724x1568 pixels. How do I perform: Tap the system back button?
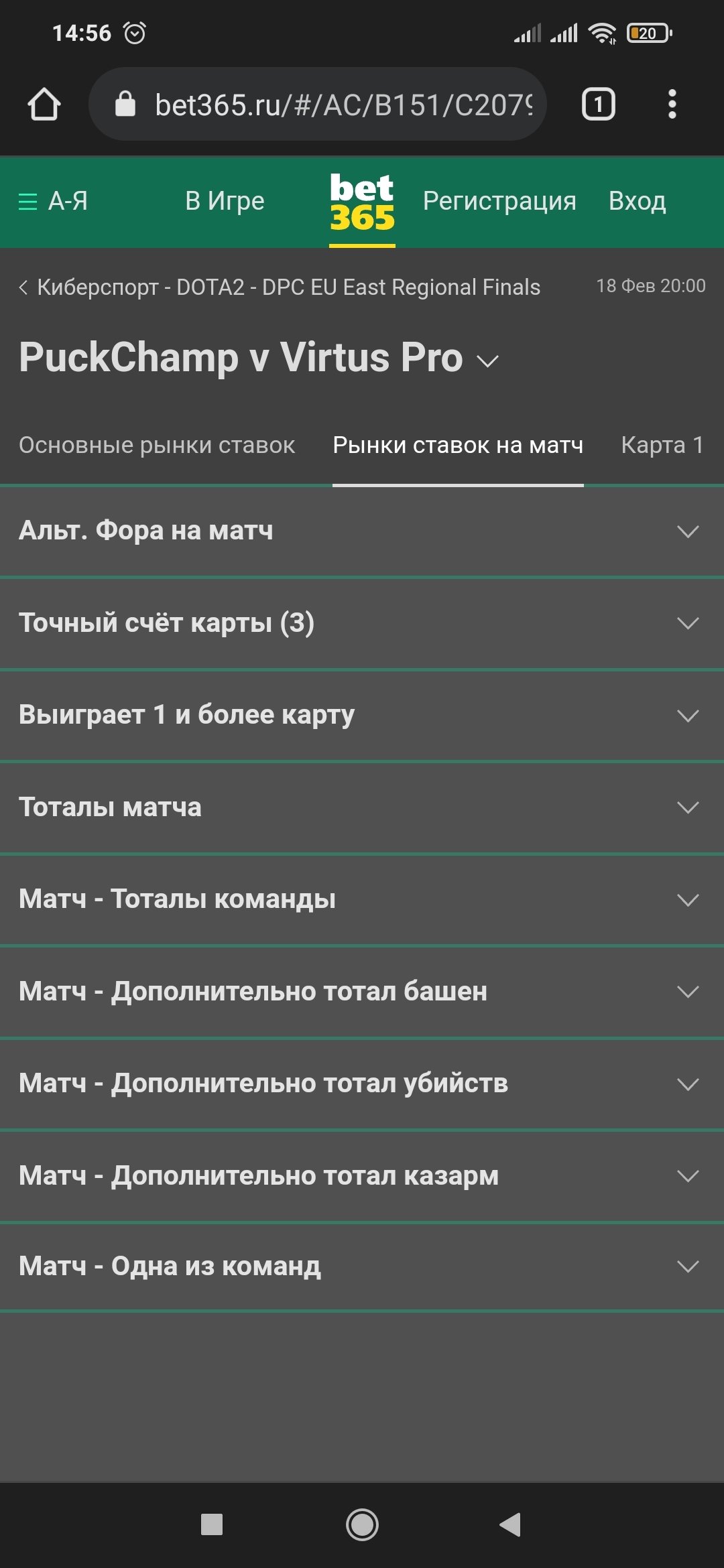coord(511,1524)
